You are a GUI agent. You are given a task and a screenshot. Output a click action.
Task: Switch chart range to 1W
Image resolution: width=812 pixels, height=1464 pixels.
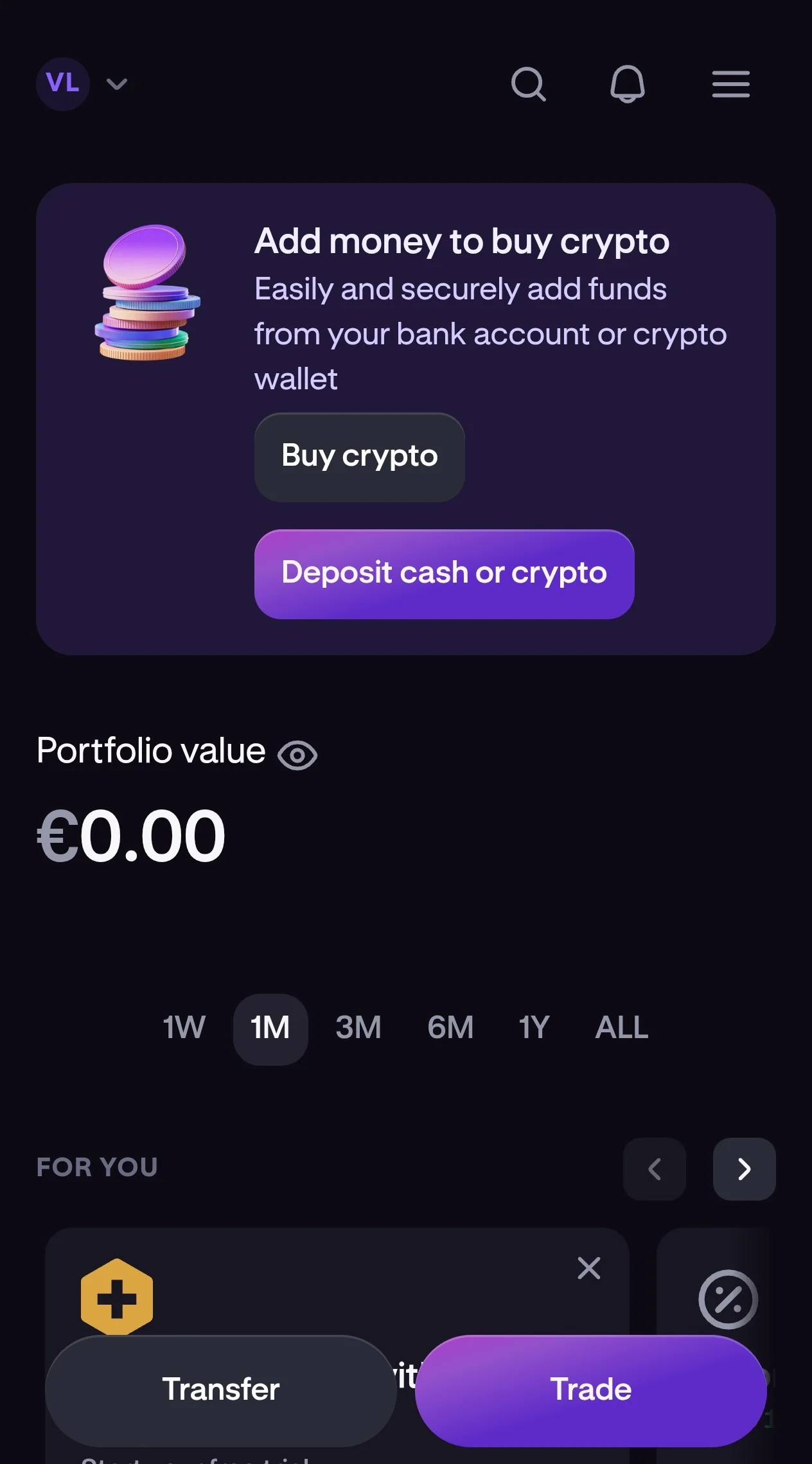(x=184, y=1027)
